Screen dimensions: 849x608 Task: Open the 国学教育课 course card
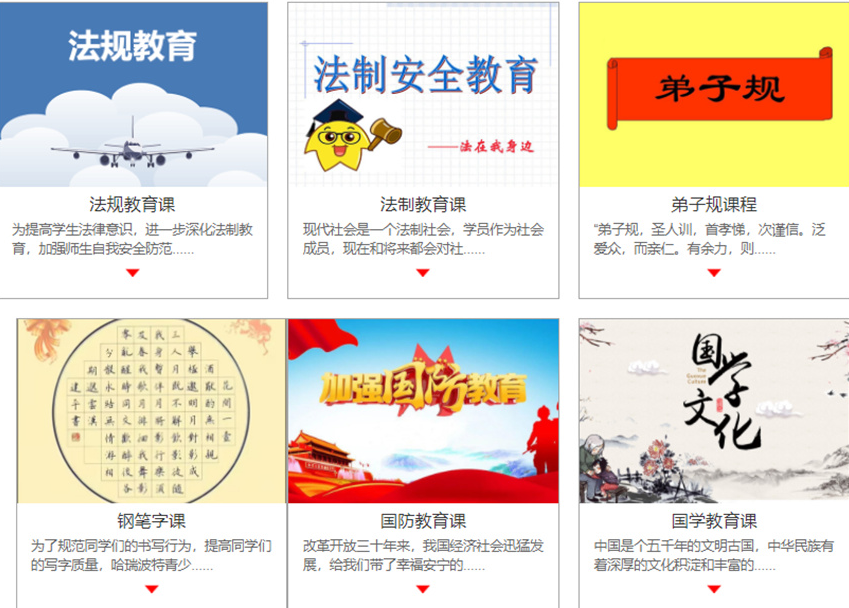[713, 521]
